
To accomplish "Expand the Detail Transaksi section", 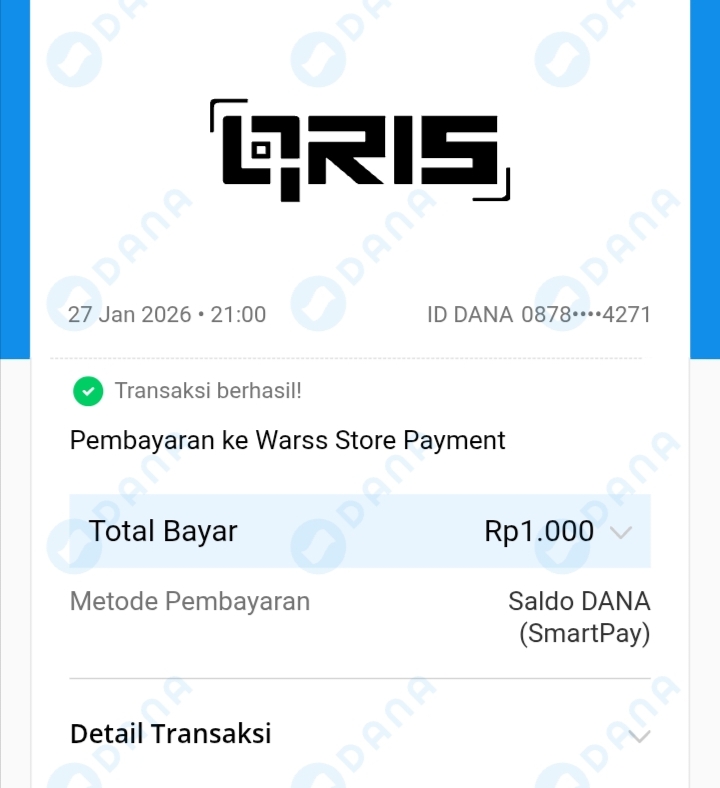I will (640, 736).
